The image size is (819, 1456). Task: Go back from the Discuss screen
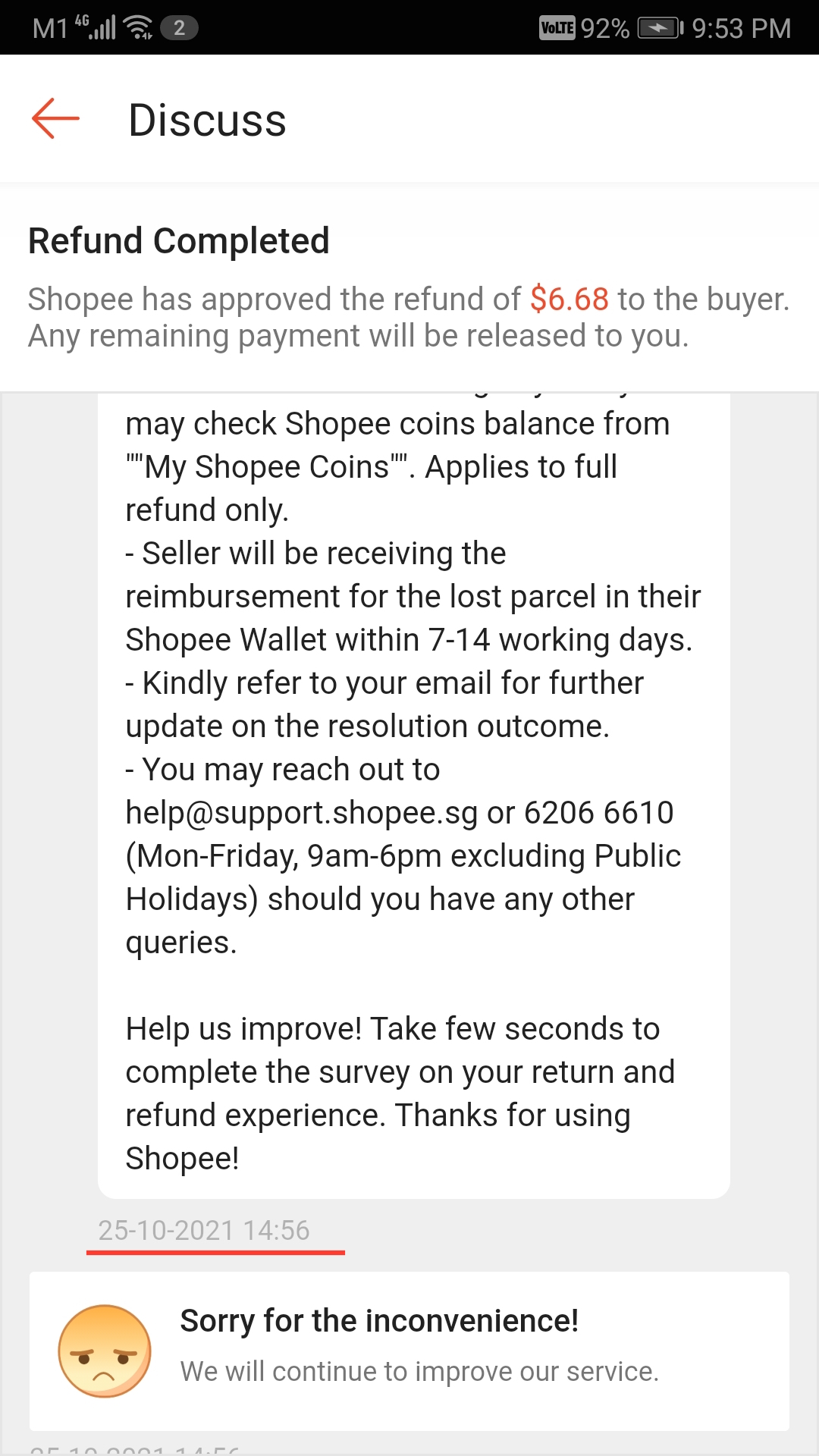click(55, 119)
